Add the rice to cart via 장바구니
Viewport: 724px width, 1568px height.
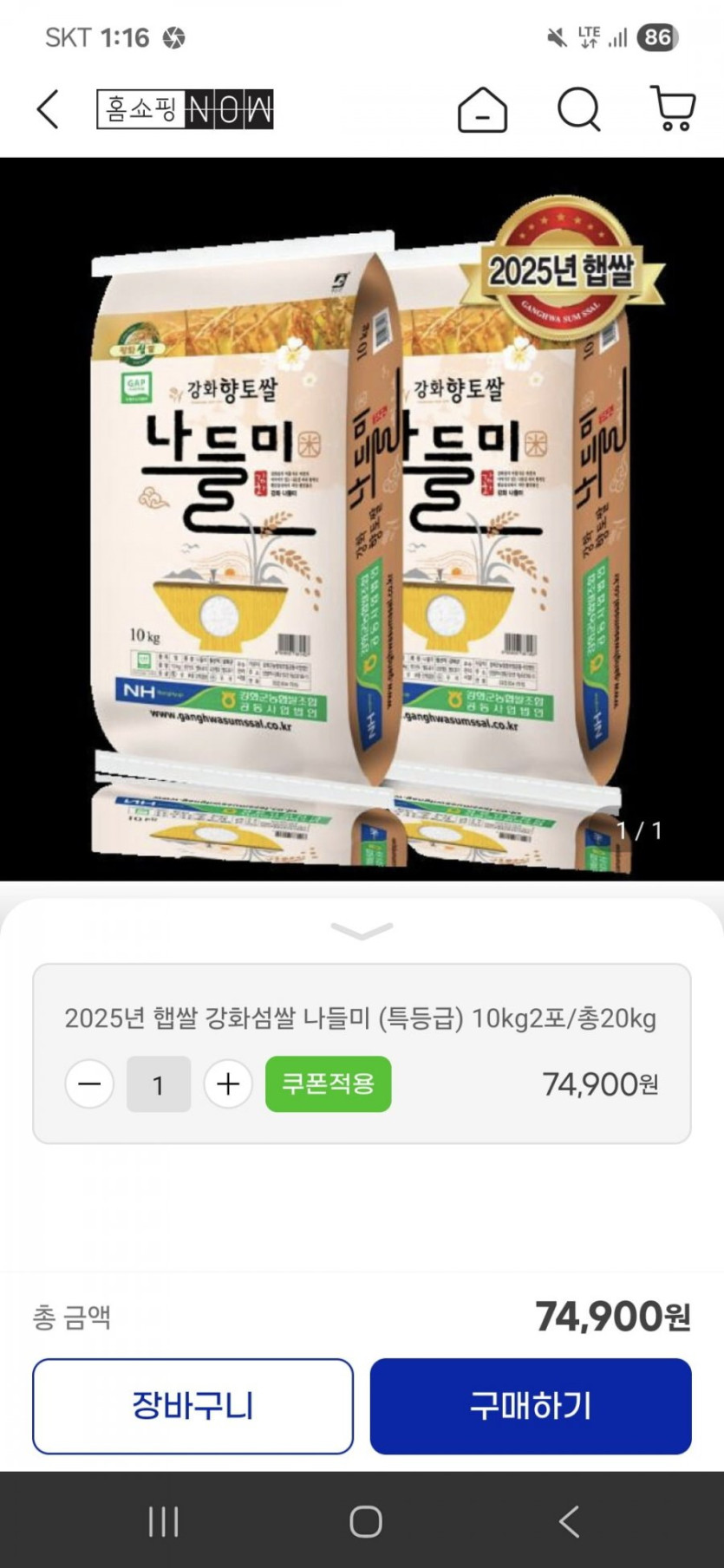coord(192,1406)
